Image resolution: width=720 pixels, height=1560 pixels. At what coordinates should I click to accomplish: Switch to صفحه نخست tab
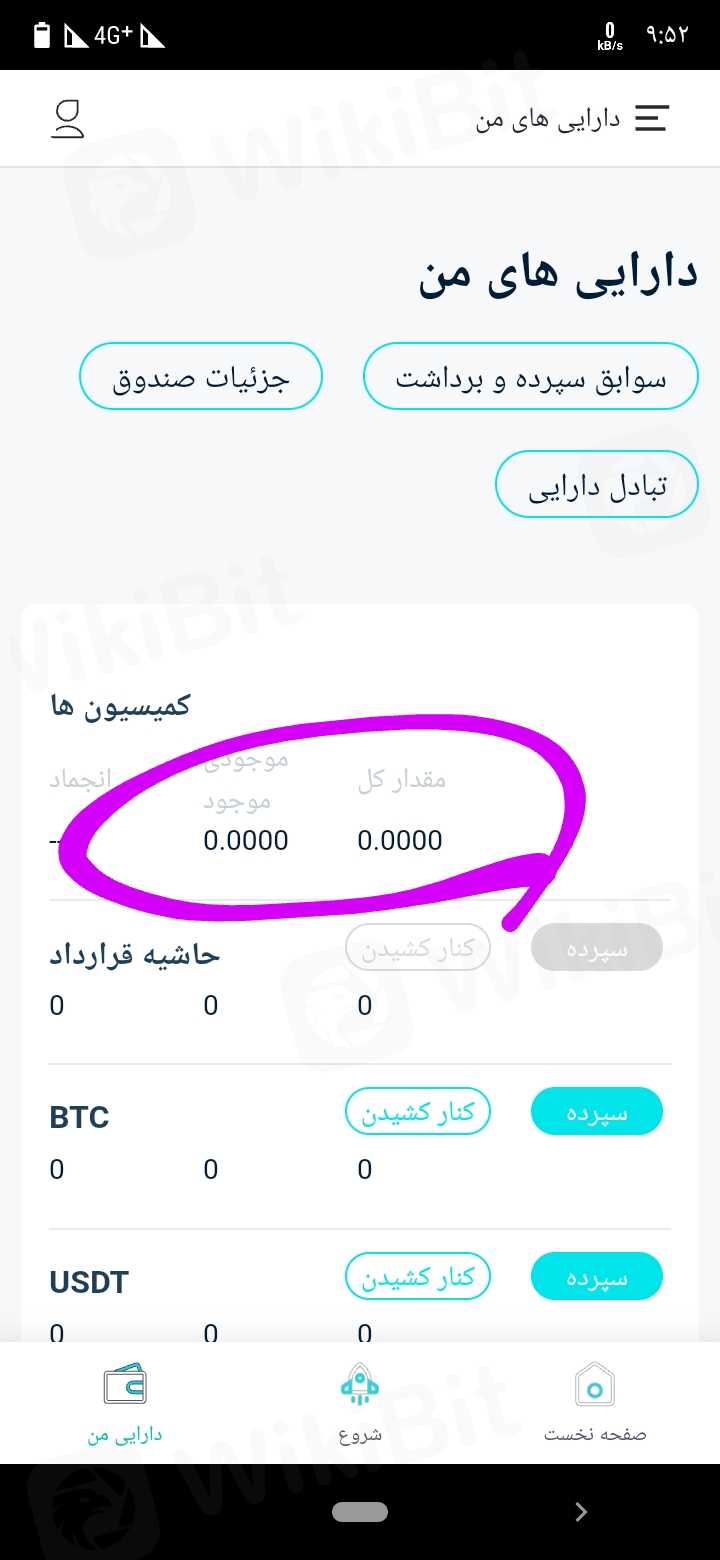click(595, 1403)
